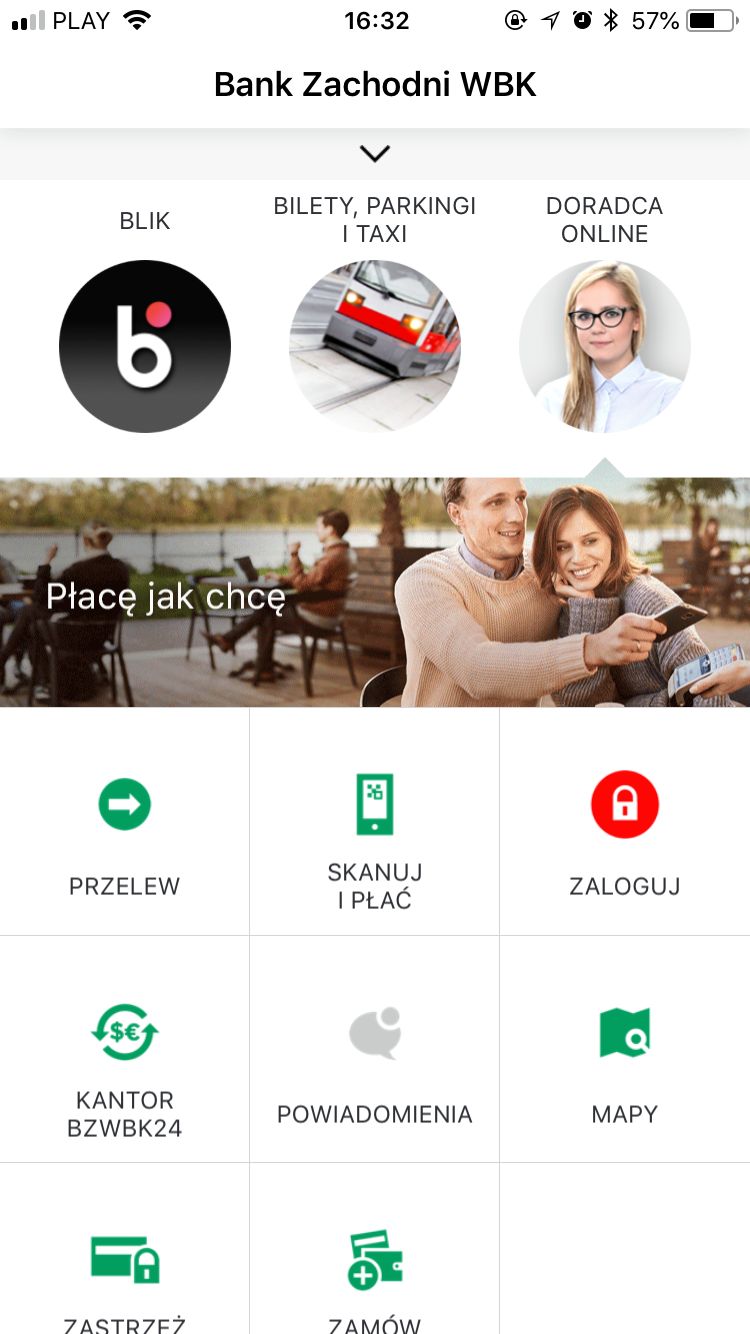Viewport: 750px width, 1334px height.
Task: Expand the chevron below the title bar
Action: point(374,154)
